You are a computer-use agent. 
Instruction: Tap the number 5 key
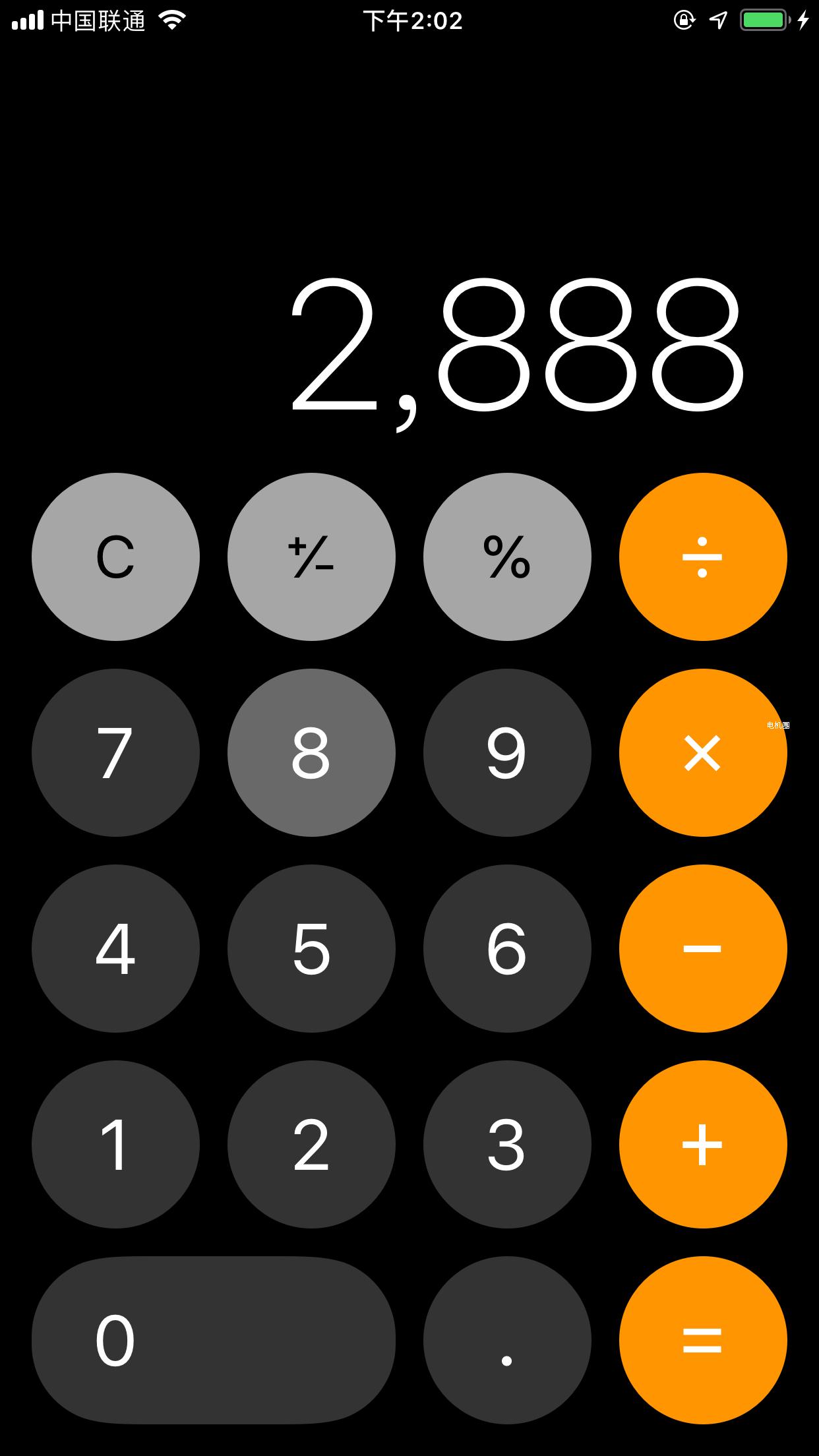point(311,948)
